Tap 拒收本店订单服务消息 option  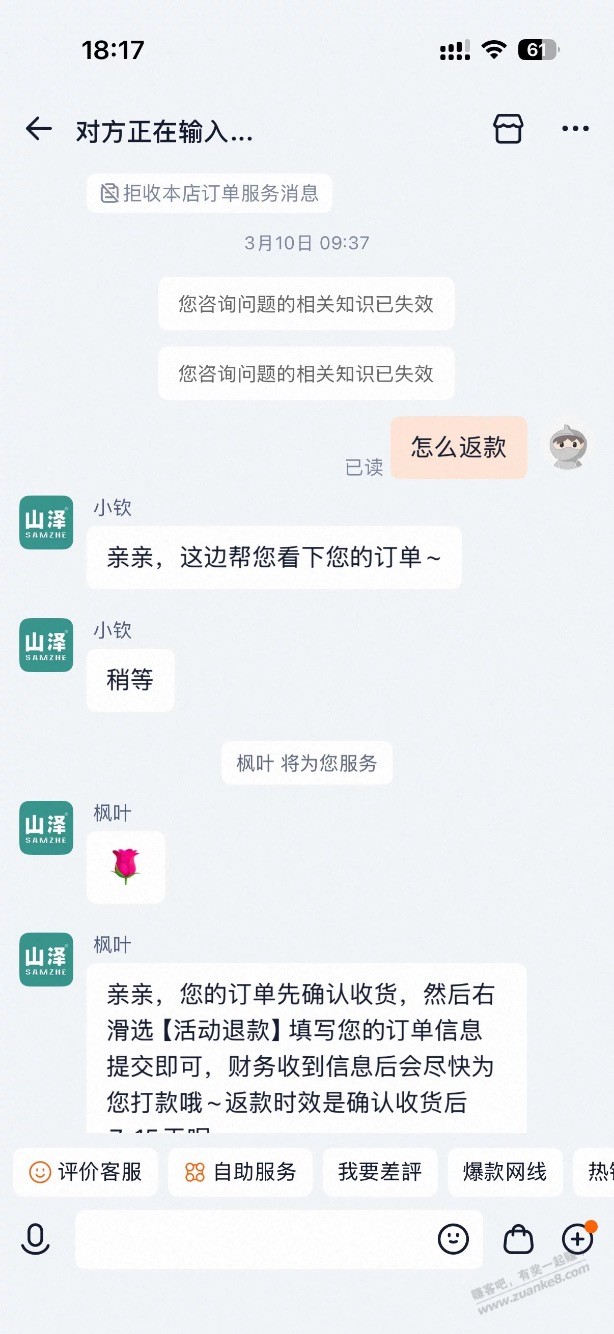pos(209,193)
